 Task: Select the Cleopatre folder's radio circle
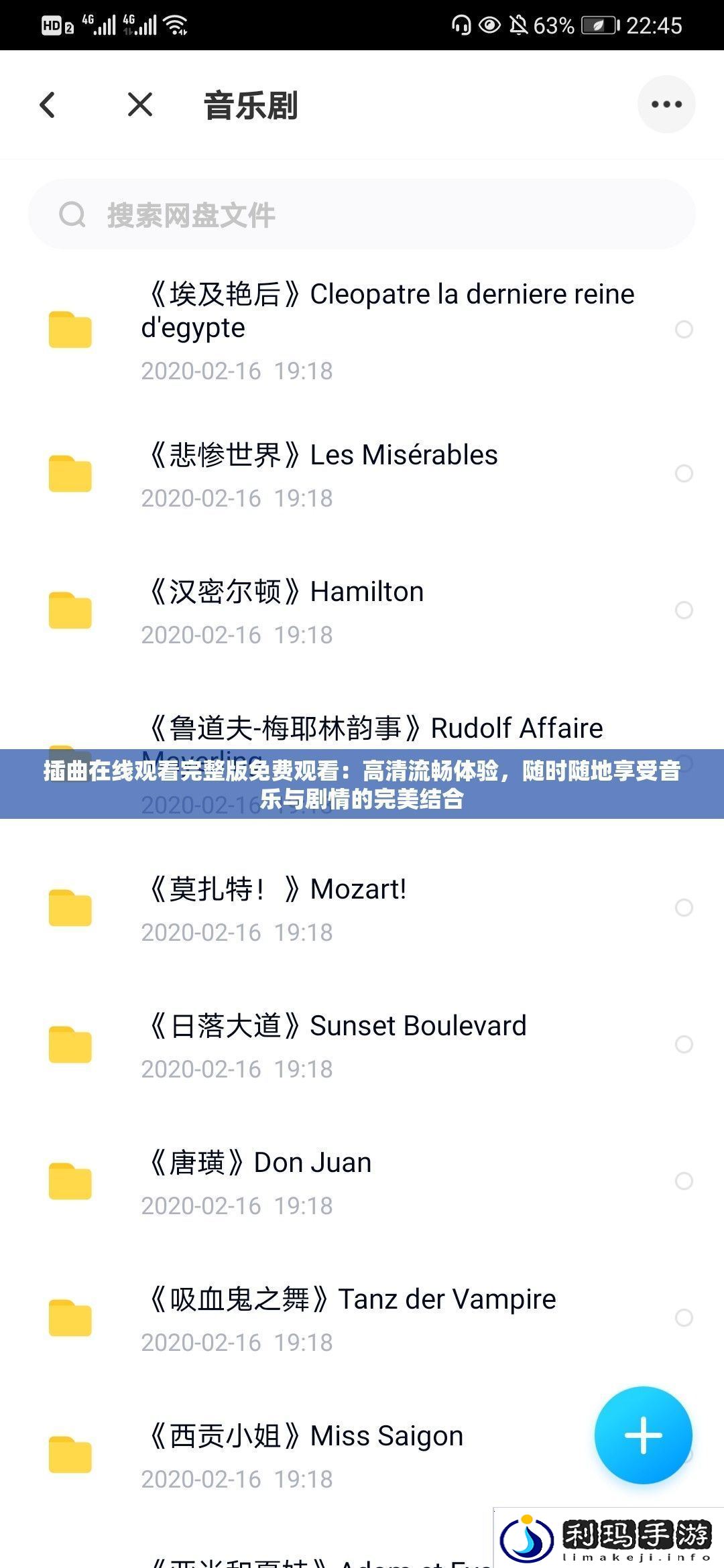point(684,329)
